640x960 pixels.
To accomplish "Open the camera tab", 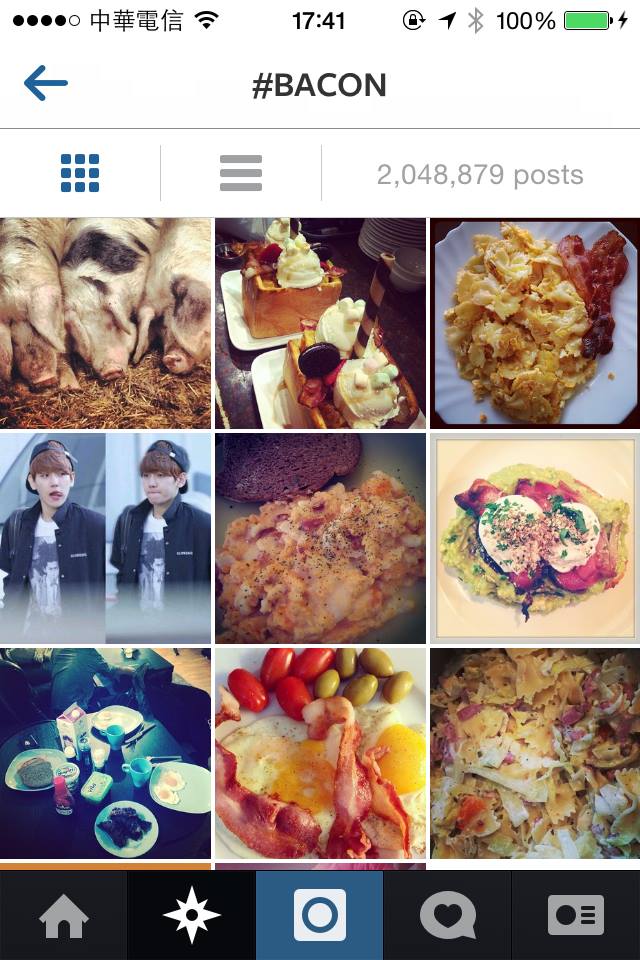I will coord(320,916).
